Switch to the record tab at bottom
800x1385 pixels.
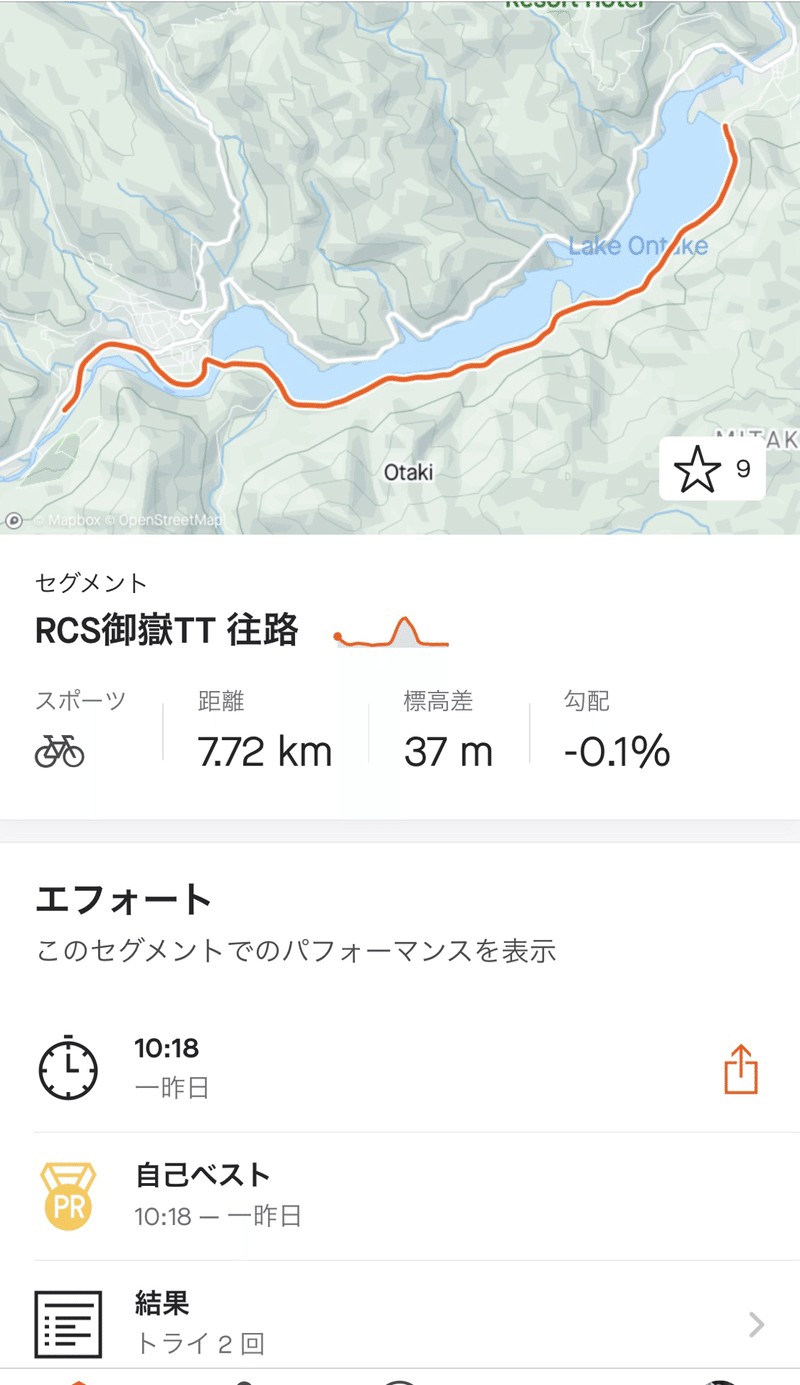click(x=400, y=1380)
